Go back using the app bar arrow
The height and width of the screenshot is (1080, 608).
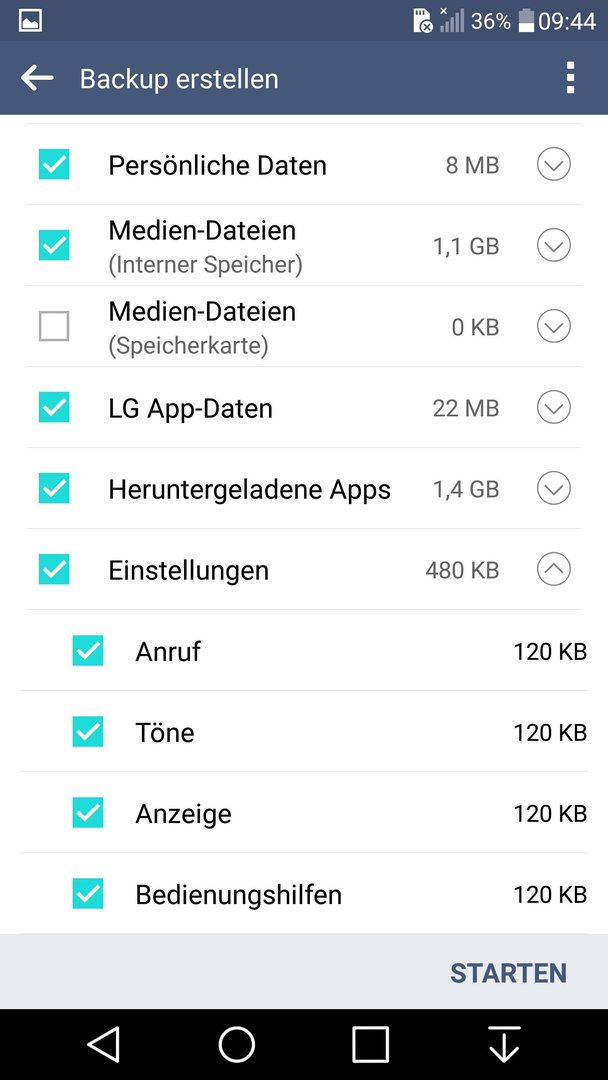tap(37, 78)
